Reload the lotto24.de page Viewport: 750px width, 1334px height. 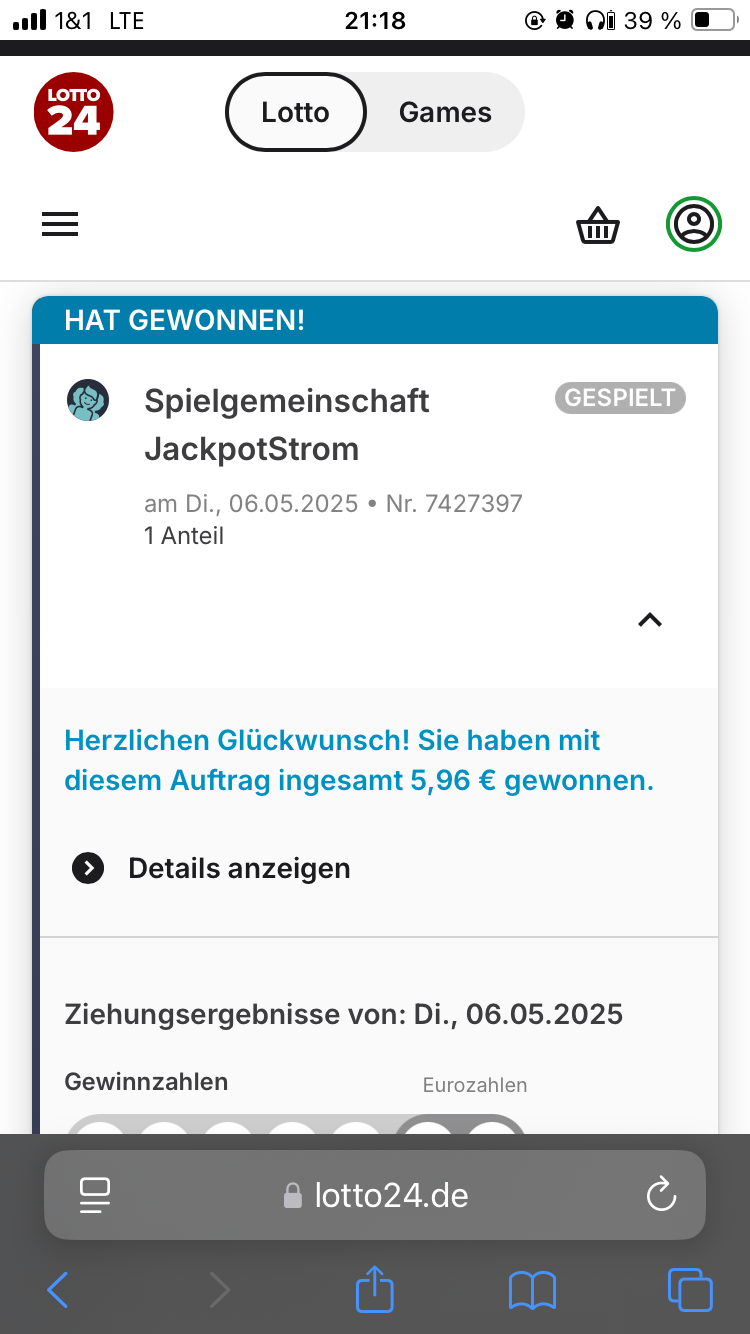[661, 1195]
